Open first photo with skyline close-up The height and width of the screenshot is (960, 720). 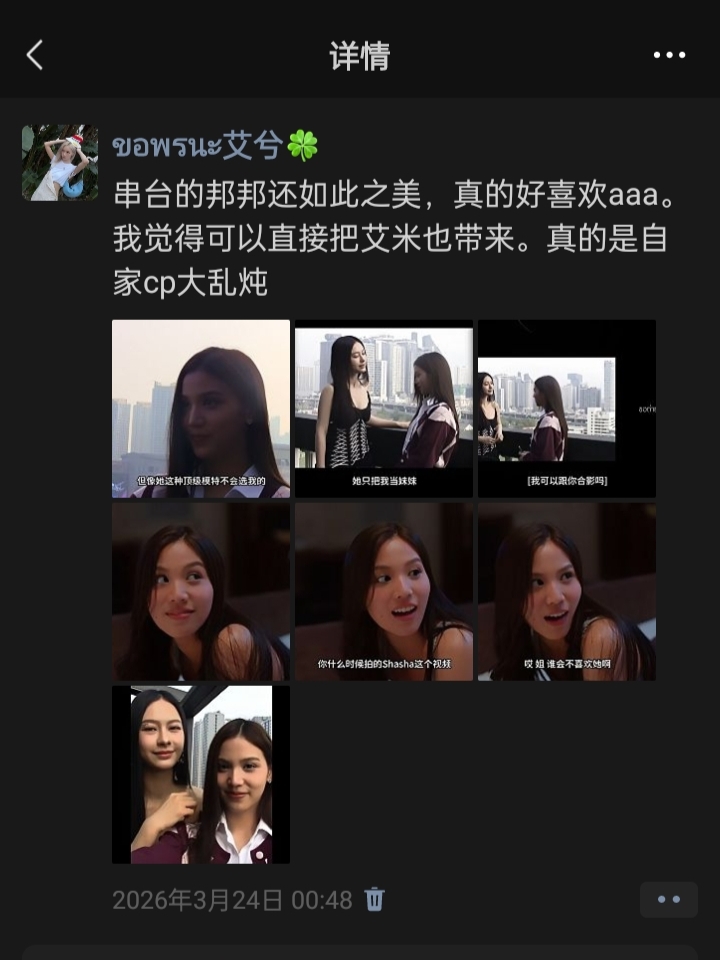(x=201, y=408)
